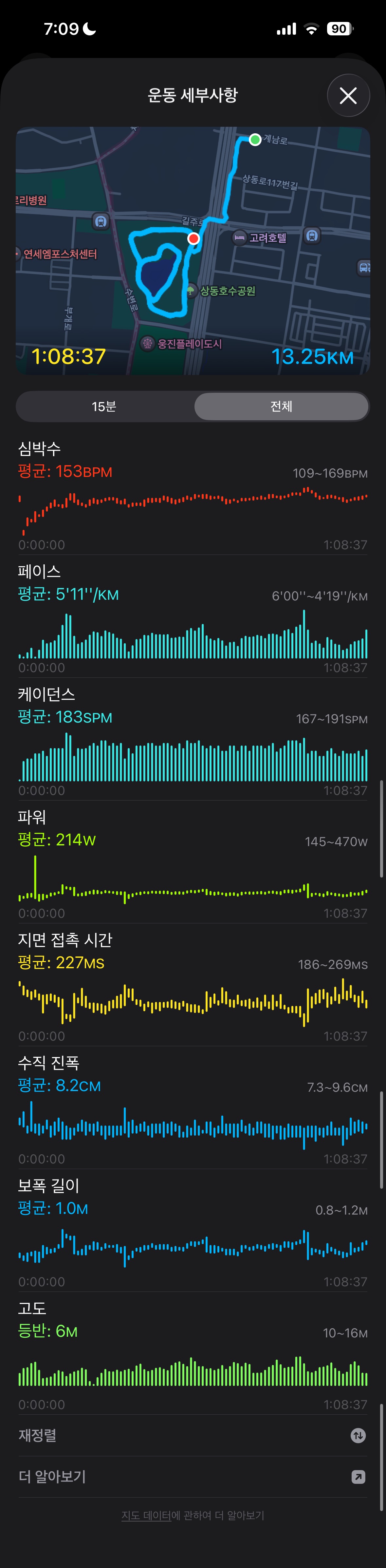
Task: Open the 지도 데이터 link
Action: click(x=146, y=1515)
